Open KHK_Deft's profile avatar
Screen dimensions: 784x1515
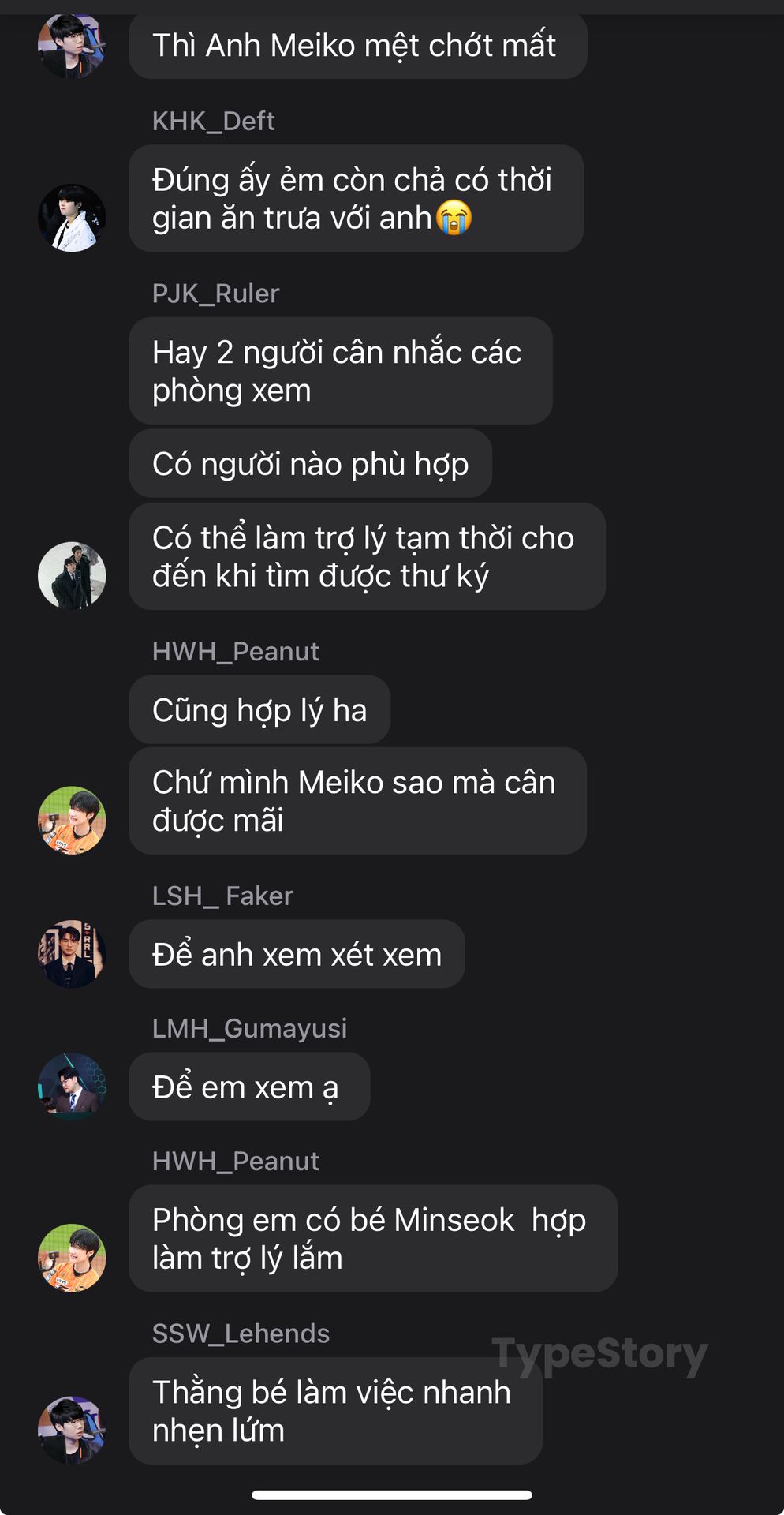tap(72, 218)
